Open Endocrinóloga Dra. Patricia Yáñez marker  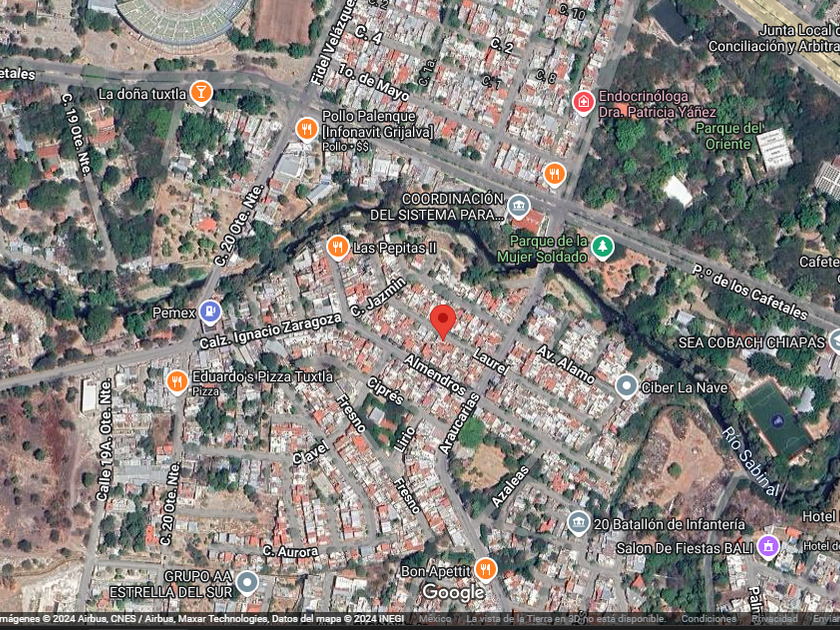[583, 102]
